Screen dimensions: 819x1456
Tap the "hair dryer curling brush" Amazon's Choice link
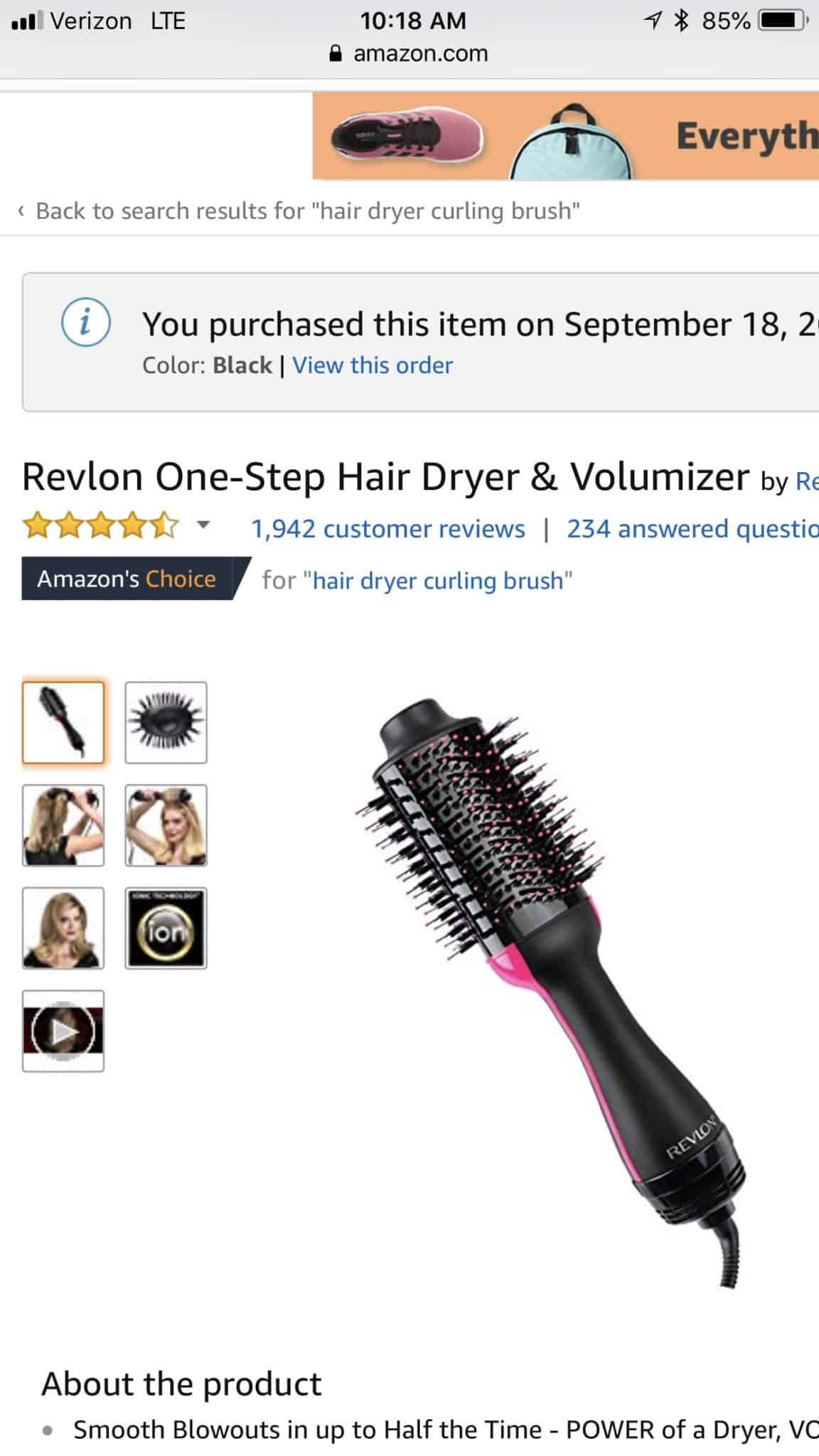pos(439,581)
